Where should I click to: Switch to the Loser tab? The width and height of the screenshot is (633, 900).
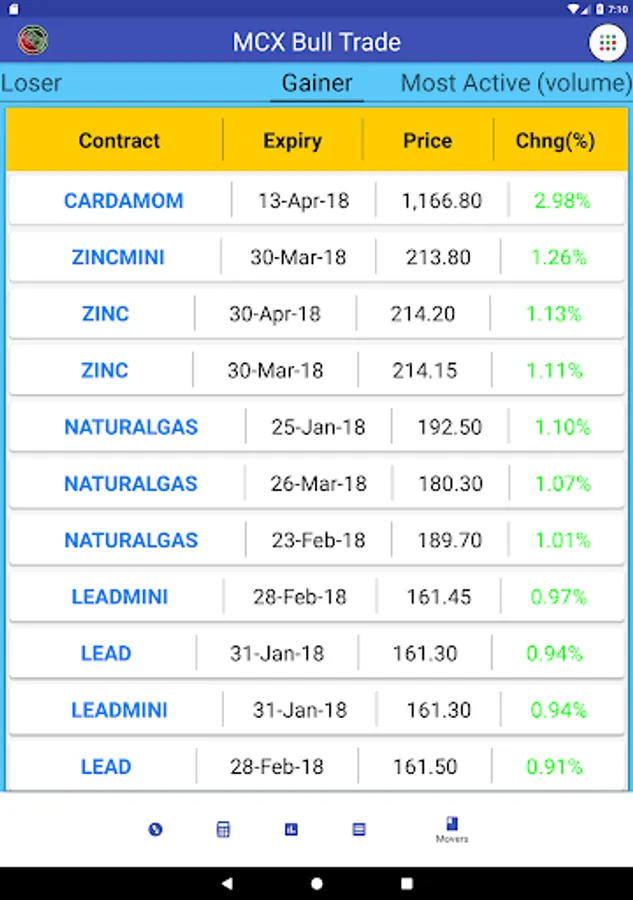tap(32, 84)
